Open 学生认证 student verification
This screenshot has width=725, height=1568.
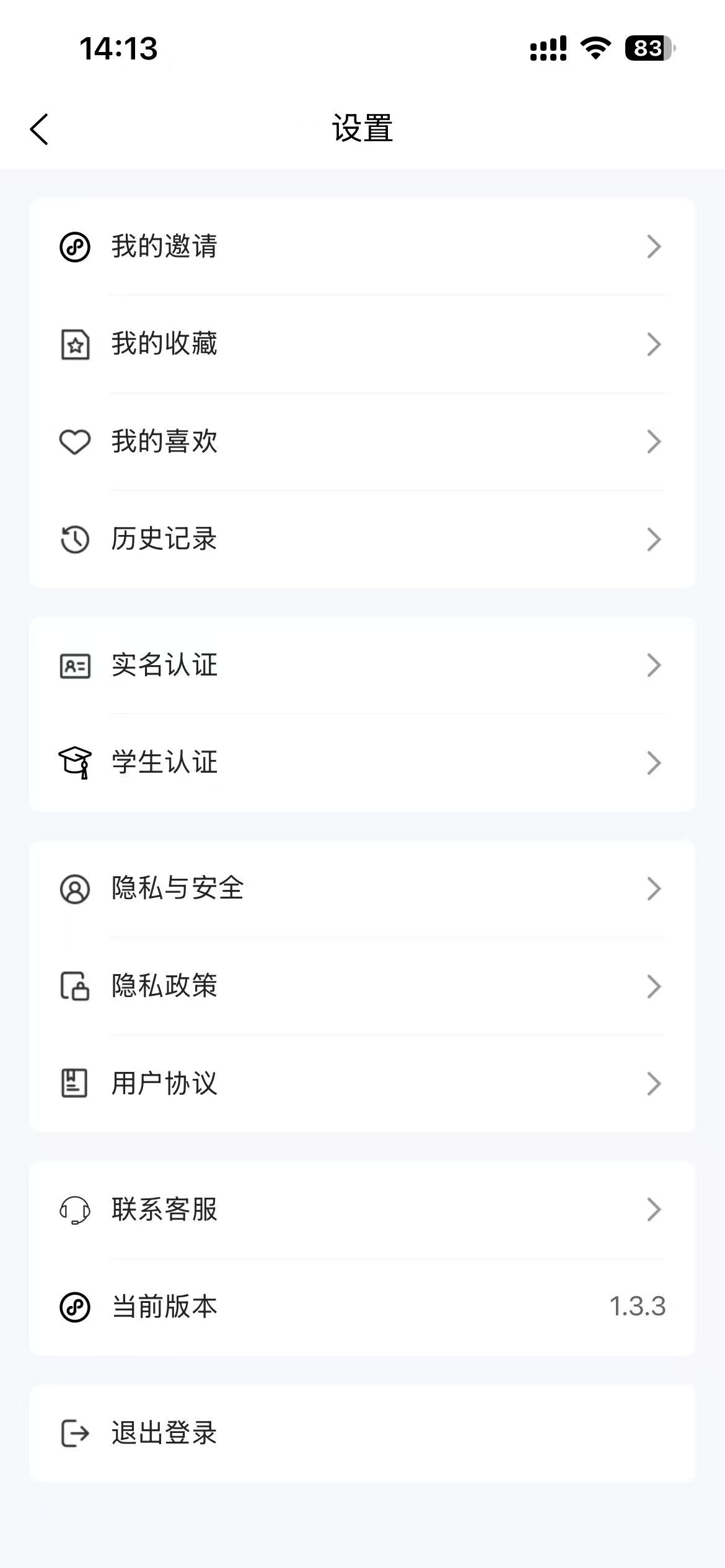click(x=362, y=763)
